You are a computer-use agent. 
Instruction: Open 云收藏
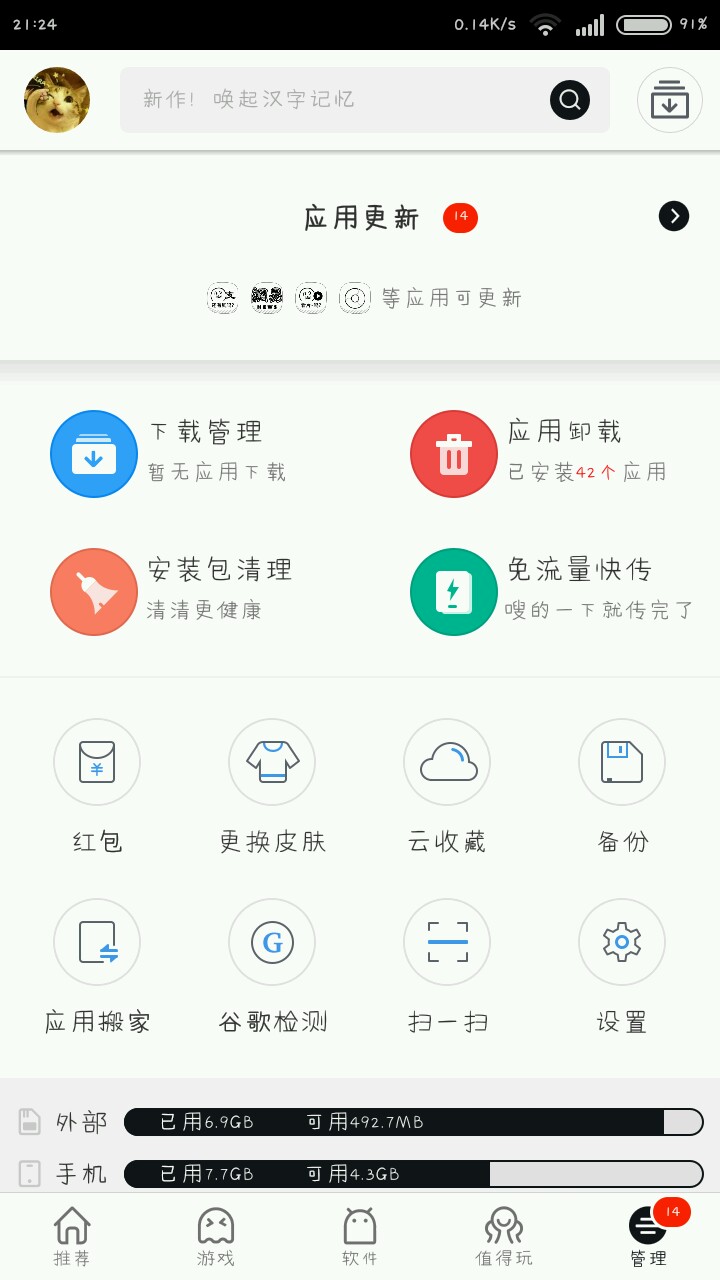coord(447,763)
